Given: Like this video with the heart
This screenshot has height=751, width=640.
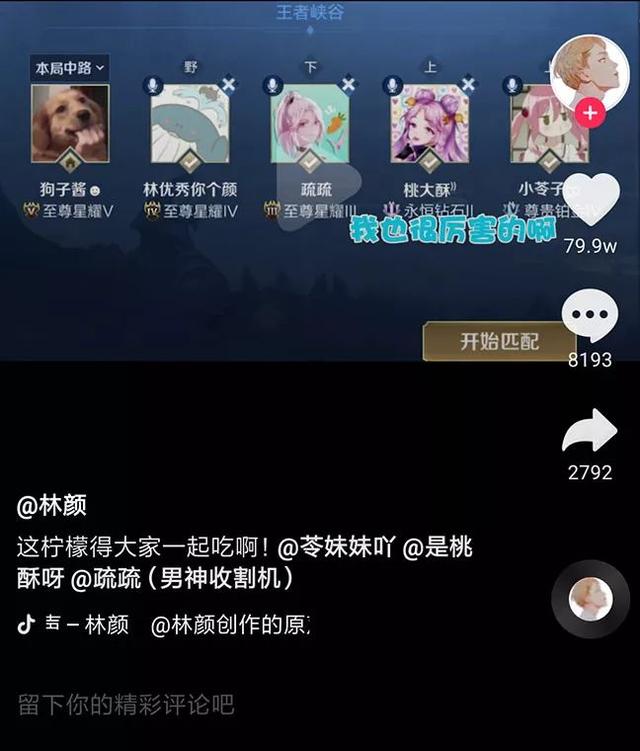Looking at the screenshot, I should (x=589, y=198).
